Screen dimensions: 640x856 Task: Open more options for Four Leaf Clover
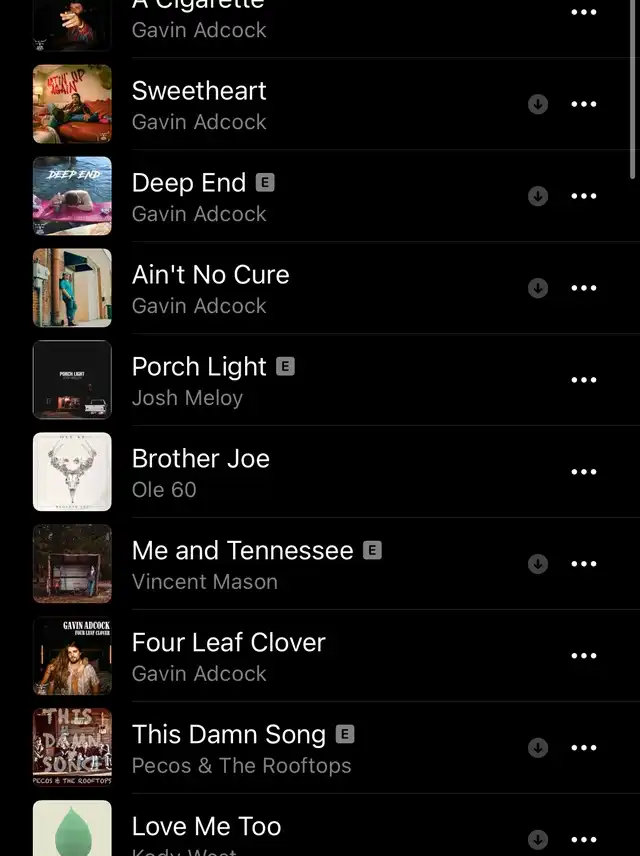click(x=583, y=656)
